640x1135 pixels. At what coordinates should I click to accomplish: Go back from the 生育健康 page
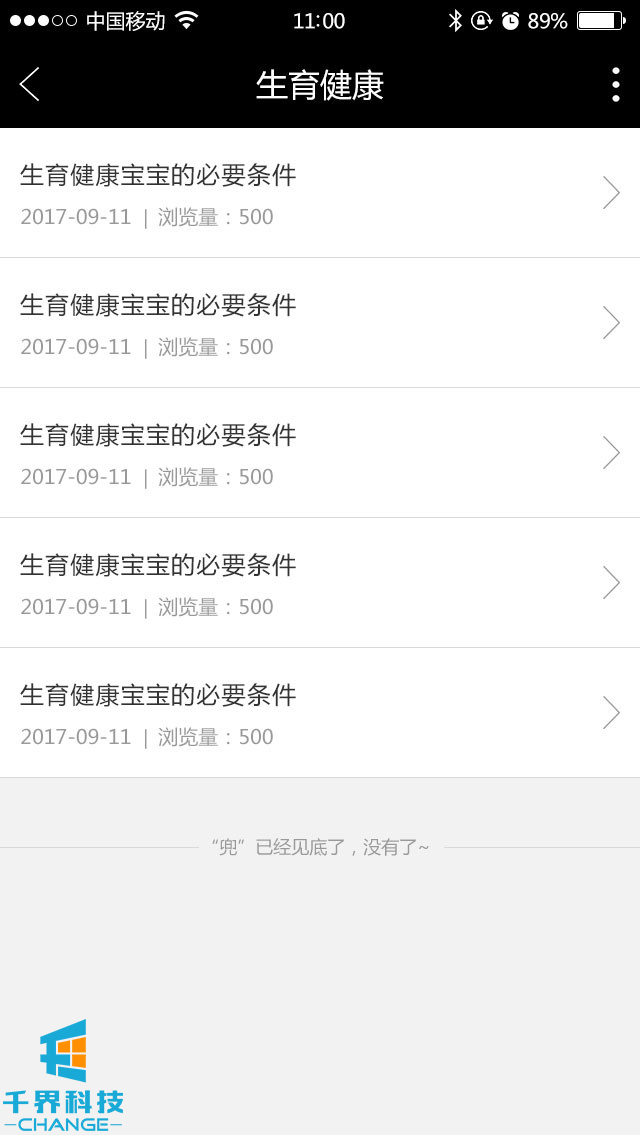30,85
